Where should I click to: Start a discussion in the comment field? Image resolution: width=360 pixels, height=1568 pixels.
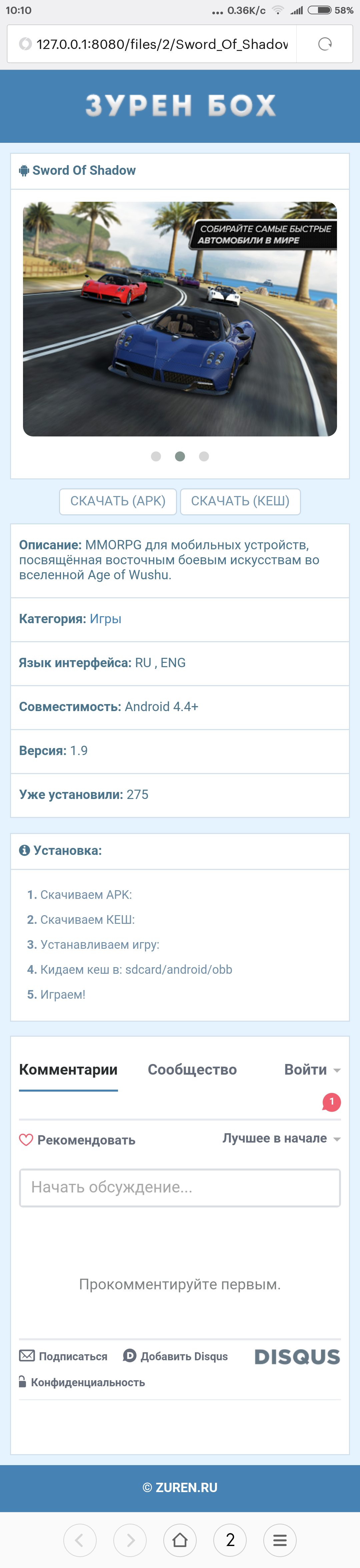[x=180, y=1187]
